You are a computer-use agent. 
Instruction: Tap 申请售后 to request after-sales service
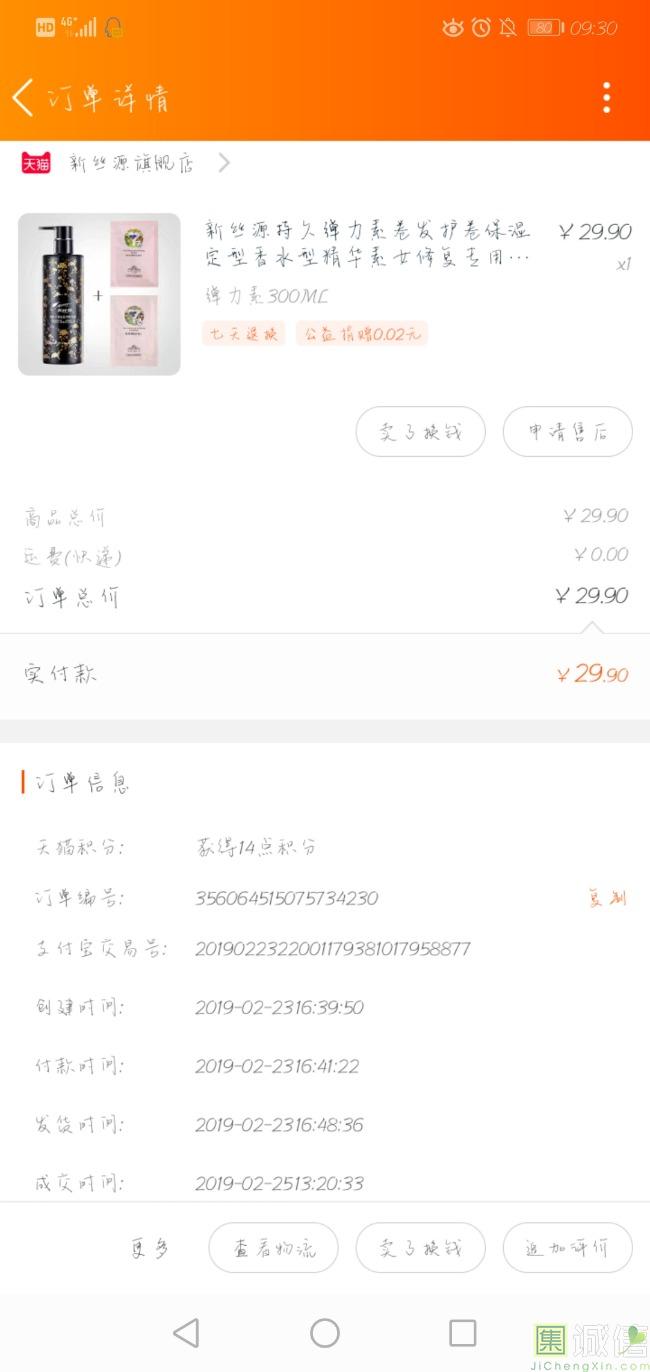point(567,432)
